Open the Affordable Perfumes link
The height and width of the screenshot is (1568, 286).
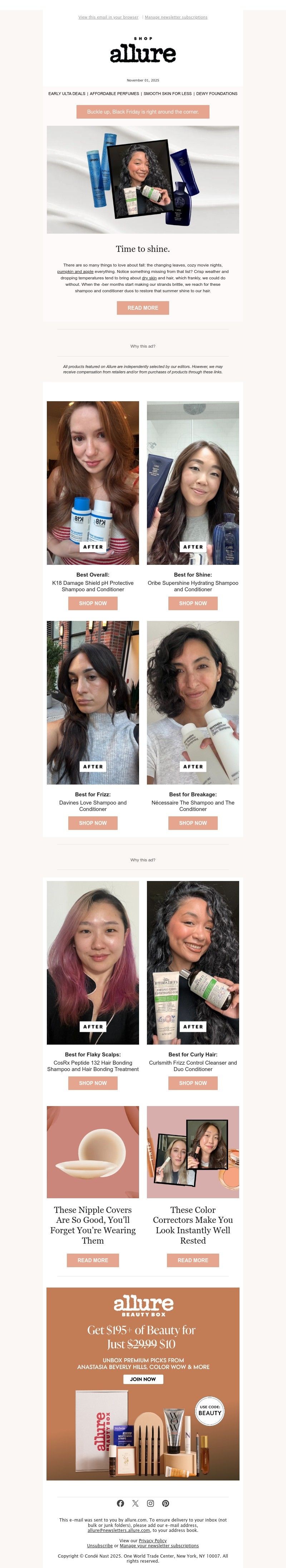coord(114,94)
